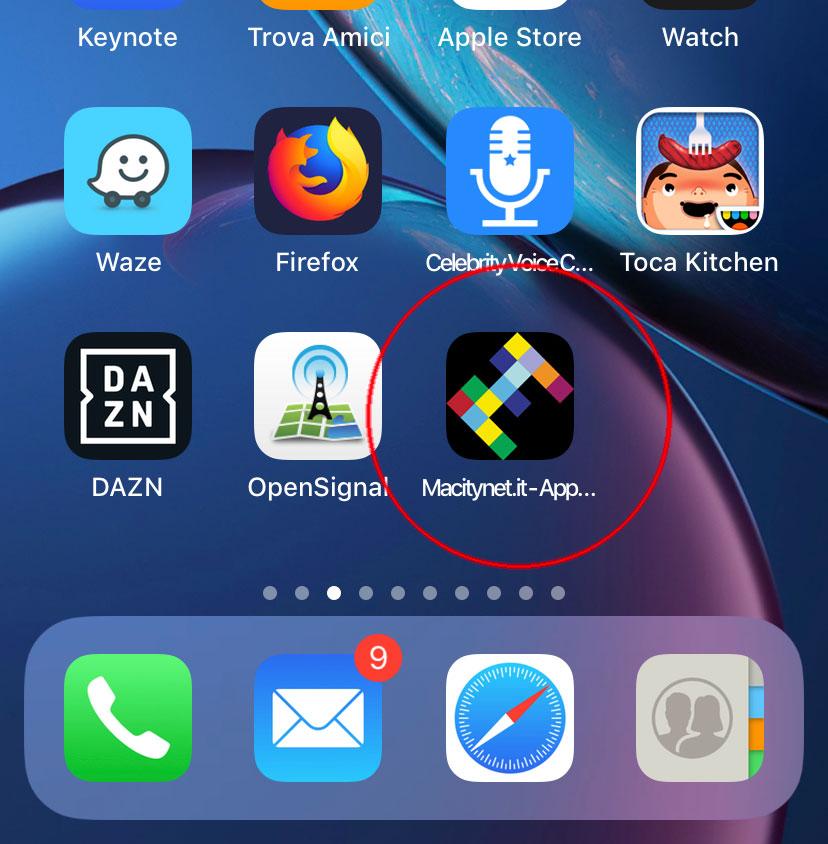Launch the Safari browser from the dock
The width and height of the screenshot is (828, 844).
[510, 718]
